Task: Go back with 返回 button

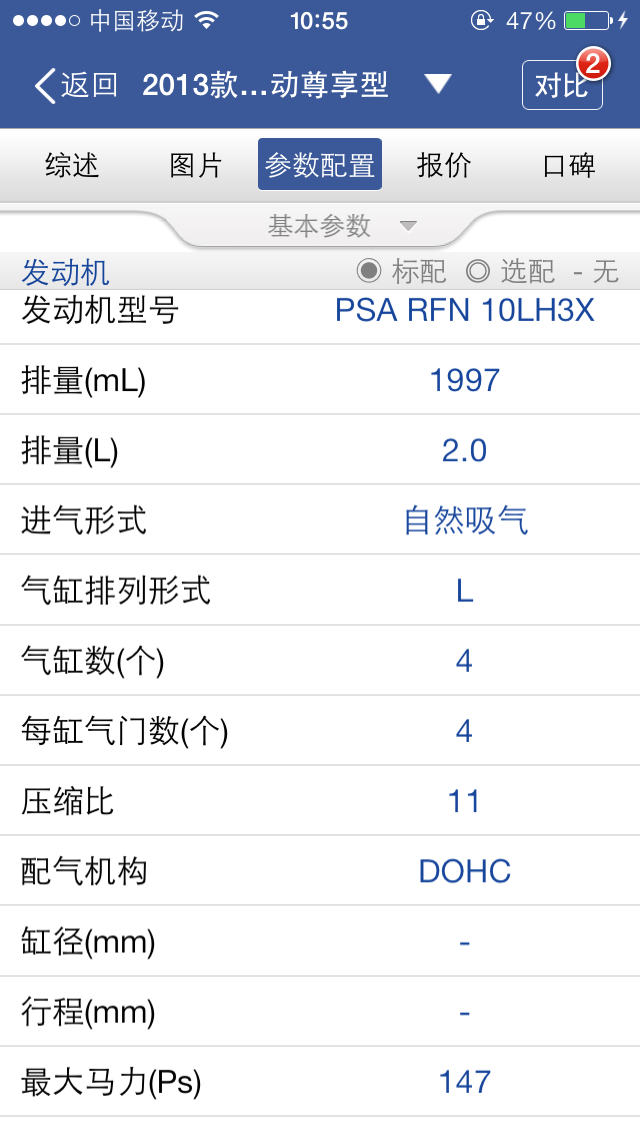Action: pos(76,85)
